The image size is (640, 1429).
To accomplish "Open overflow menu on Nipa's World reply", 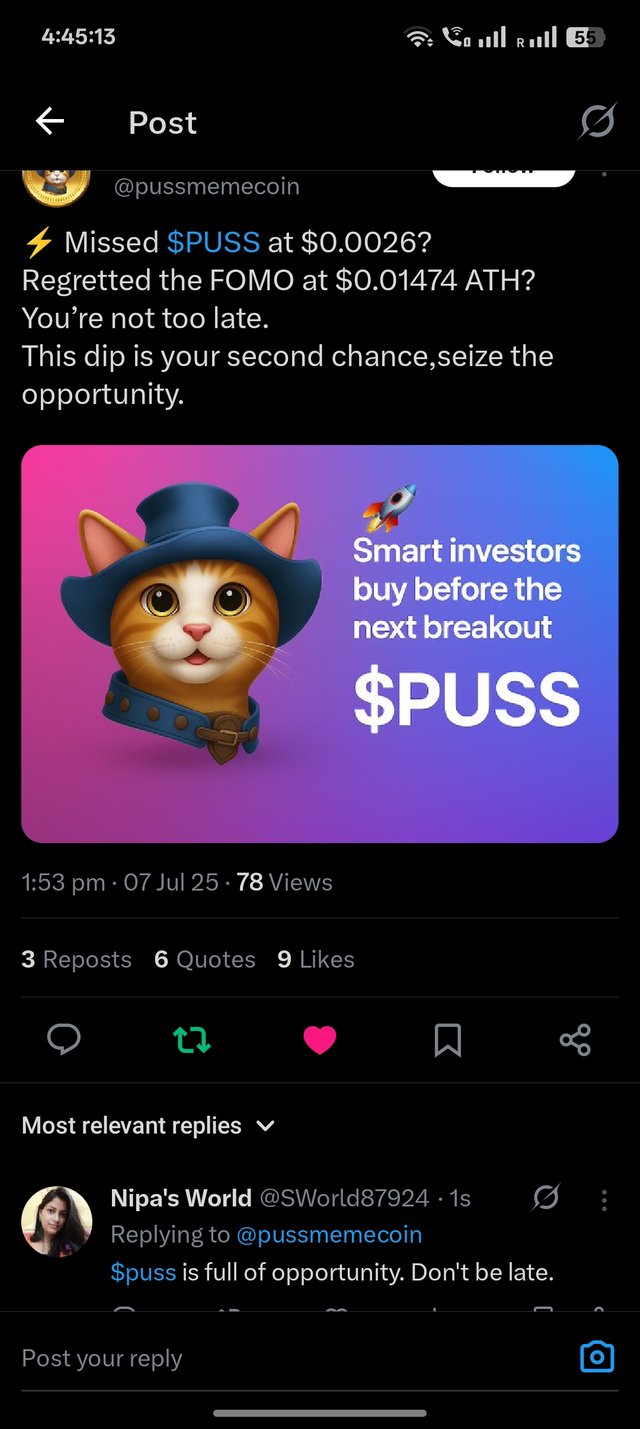I will tap(603, 1199).
